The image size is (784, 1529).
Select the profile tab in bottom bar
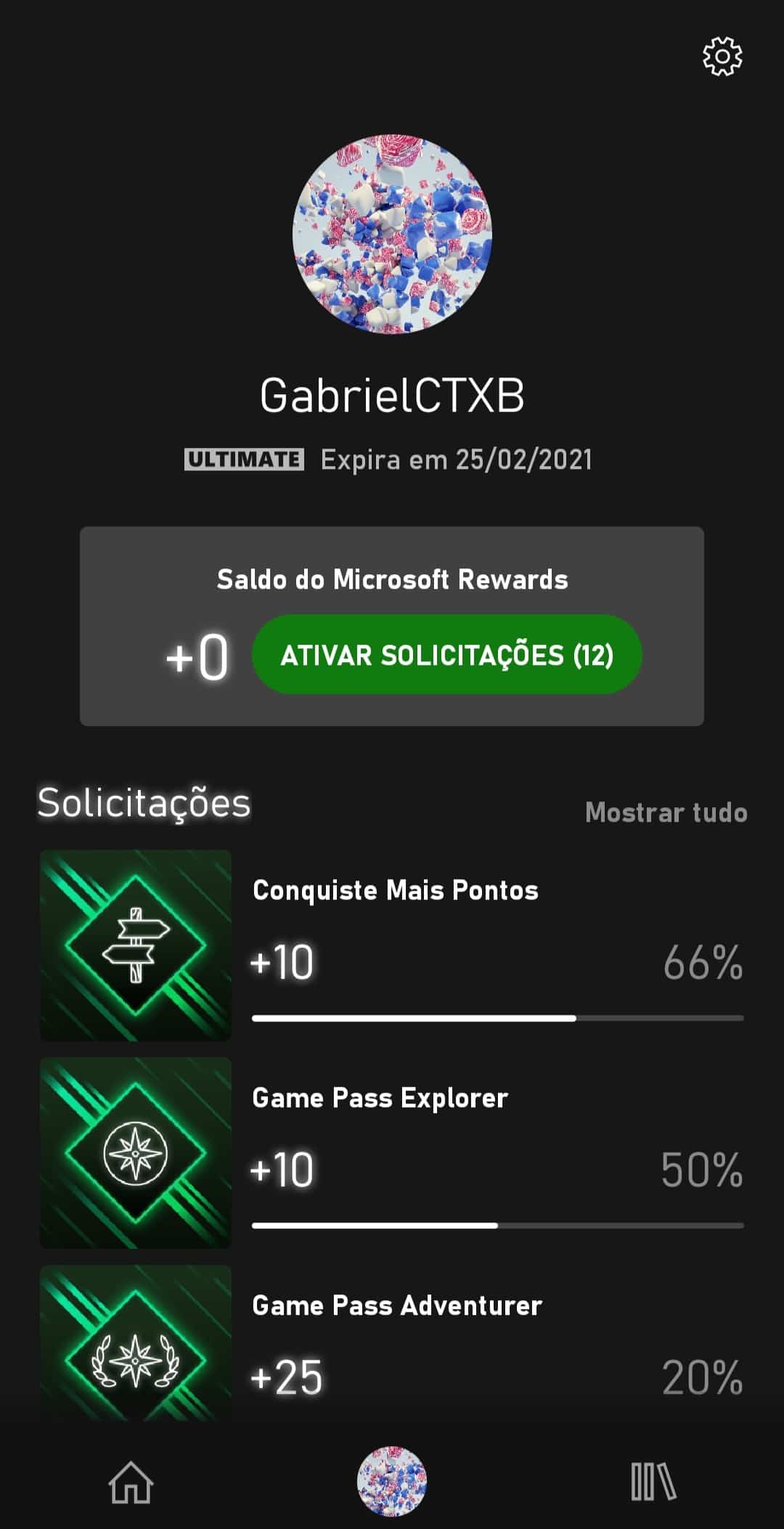pos(392,1482)
